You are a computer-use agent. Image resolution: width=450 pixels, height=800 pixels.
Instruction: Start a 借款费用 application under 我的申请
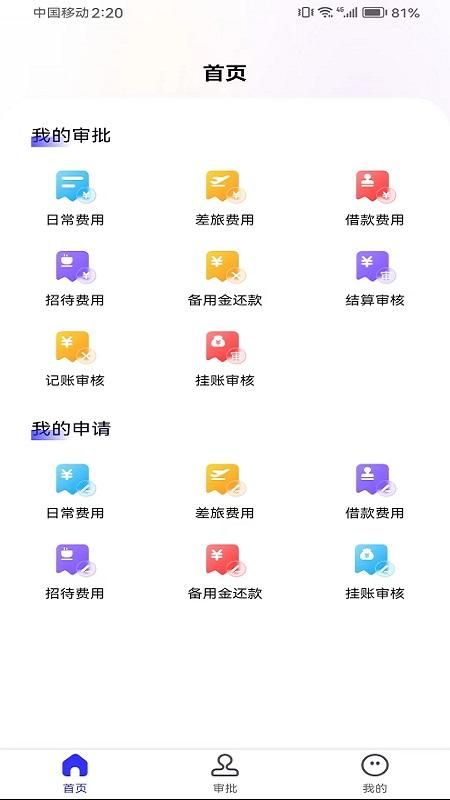(x=374, y=491)
